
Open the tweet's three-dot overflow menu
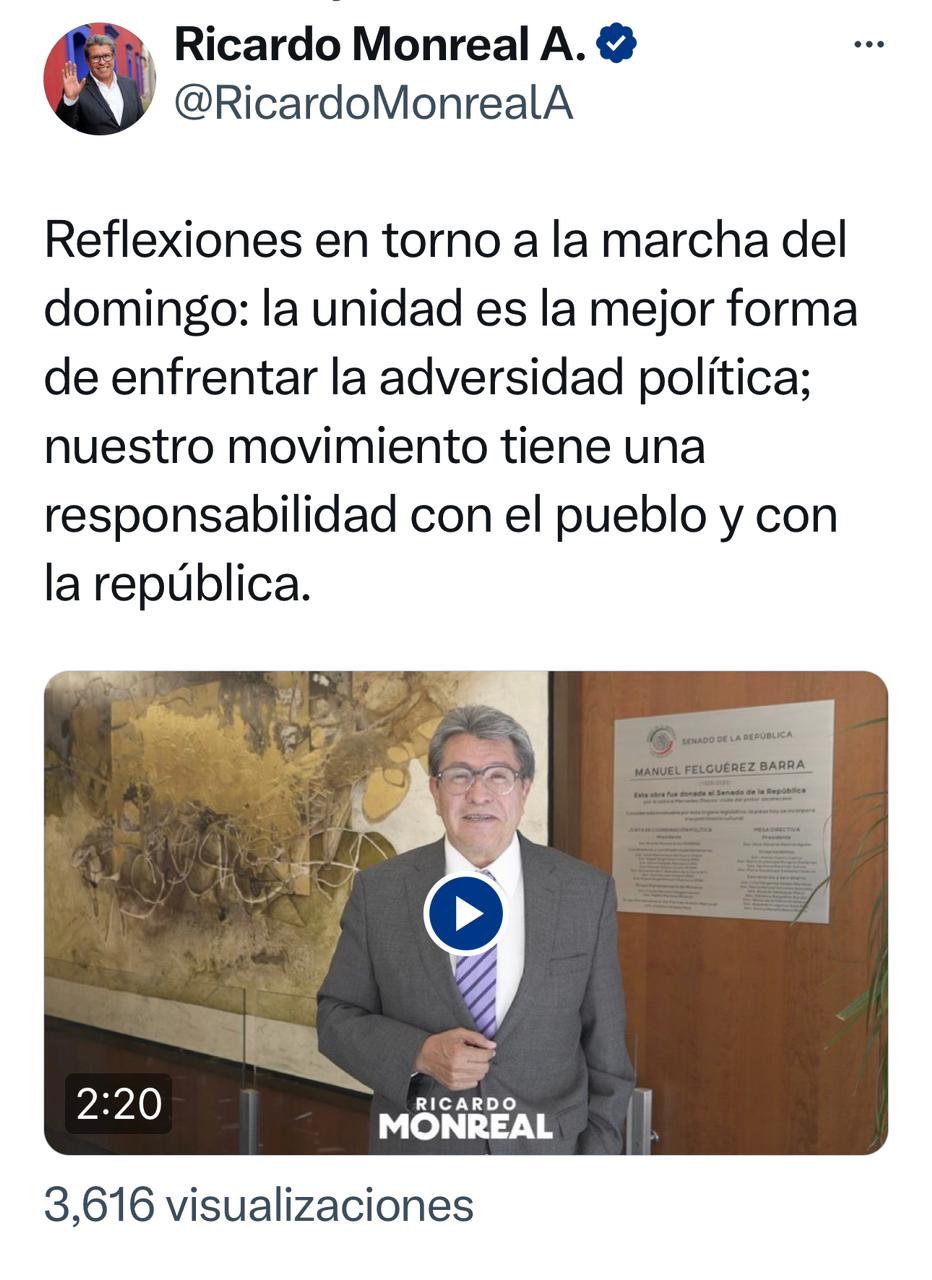pos(868,45)
